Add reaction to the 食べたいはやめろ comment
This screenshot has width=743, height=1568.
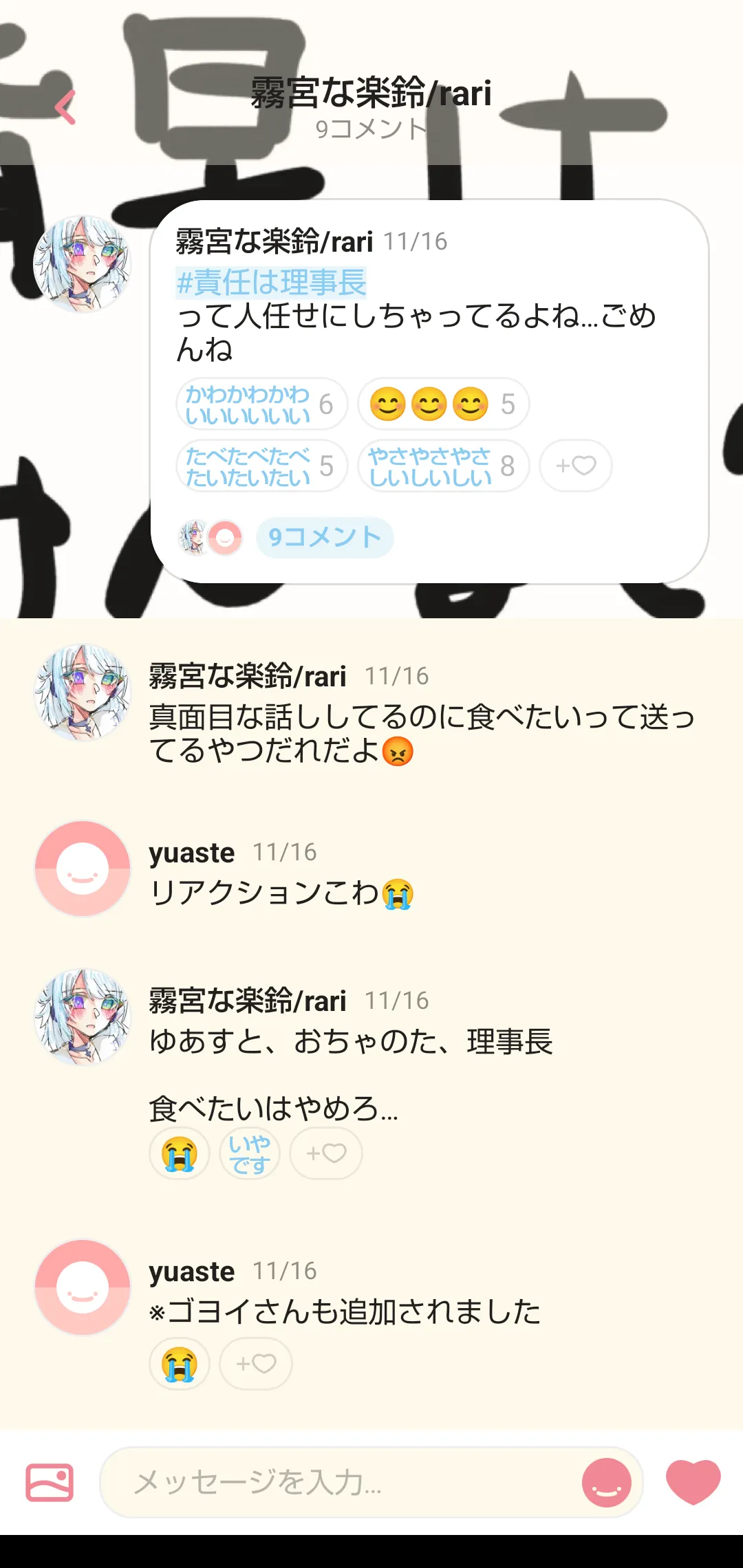pos(325,1153)
